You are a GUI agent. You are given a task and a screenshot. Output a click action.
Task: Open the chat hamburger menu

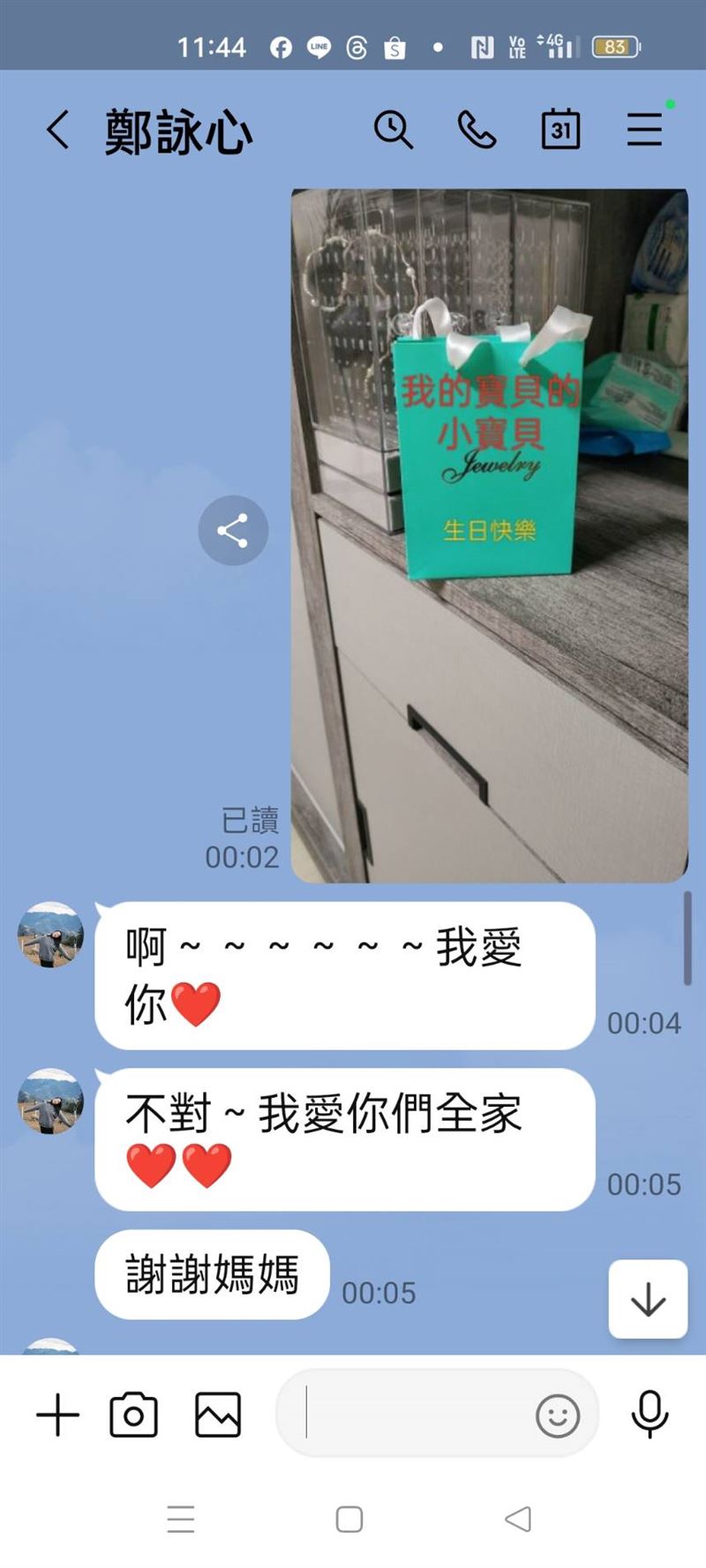point(645,131)
